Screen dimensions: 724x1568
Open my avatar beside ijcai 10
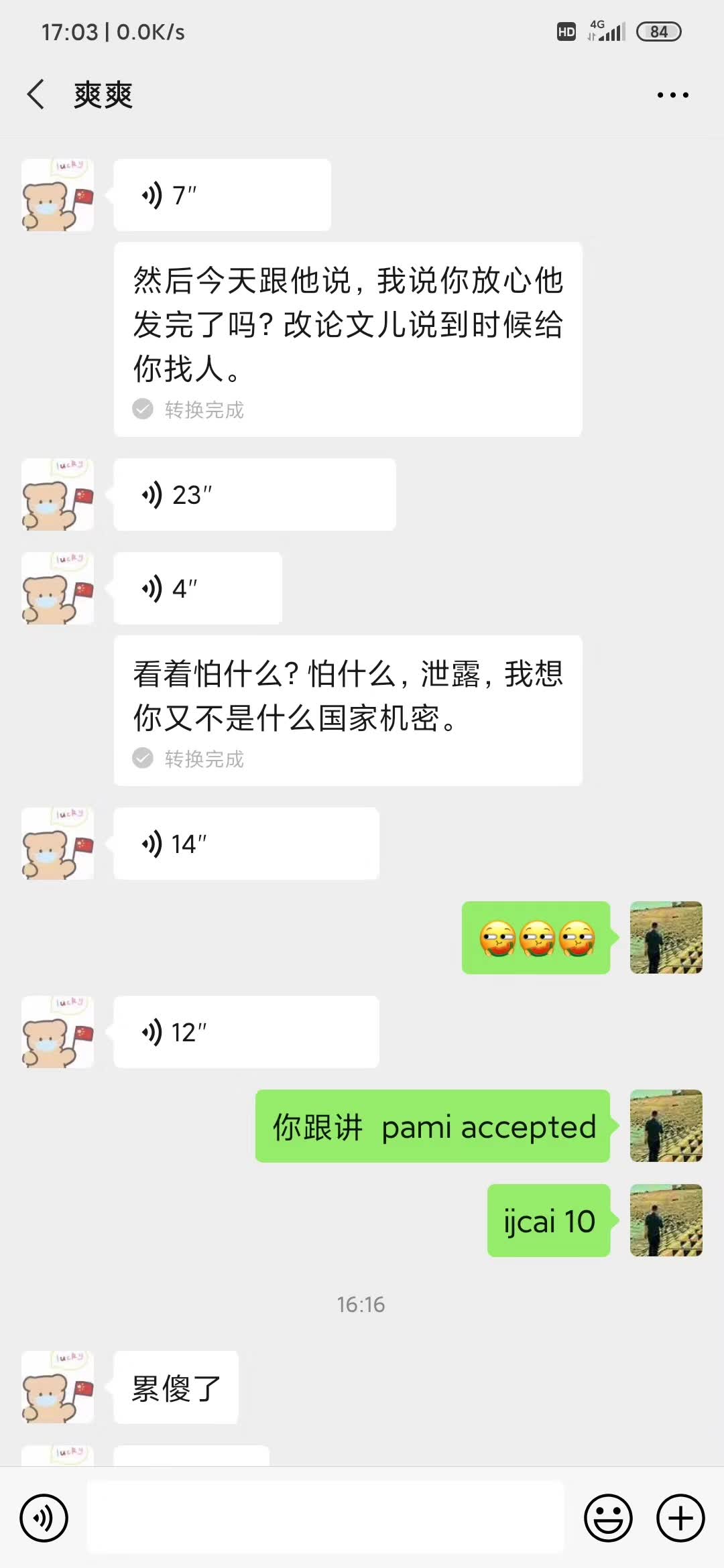point(666,1220)
